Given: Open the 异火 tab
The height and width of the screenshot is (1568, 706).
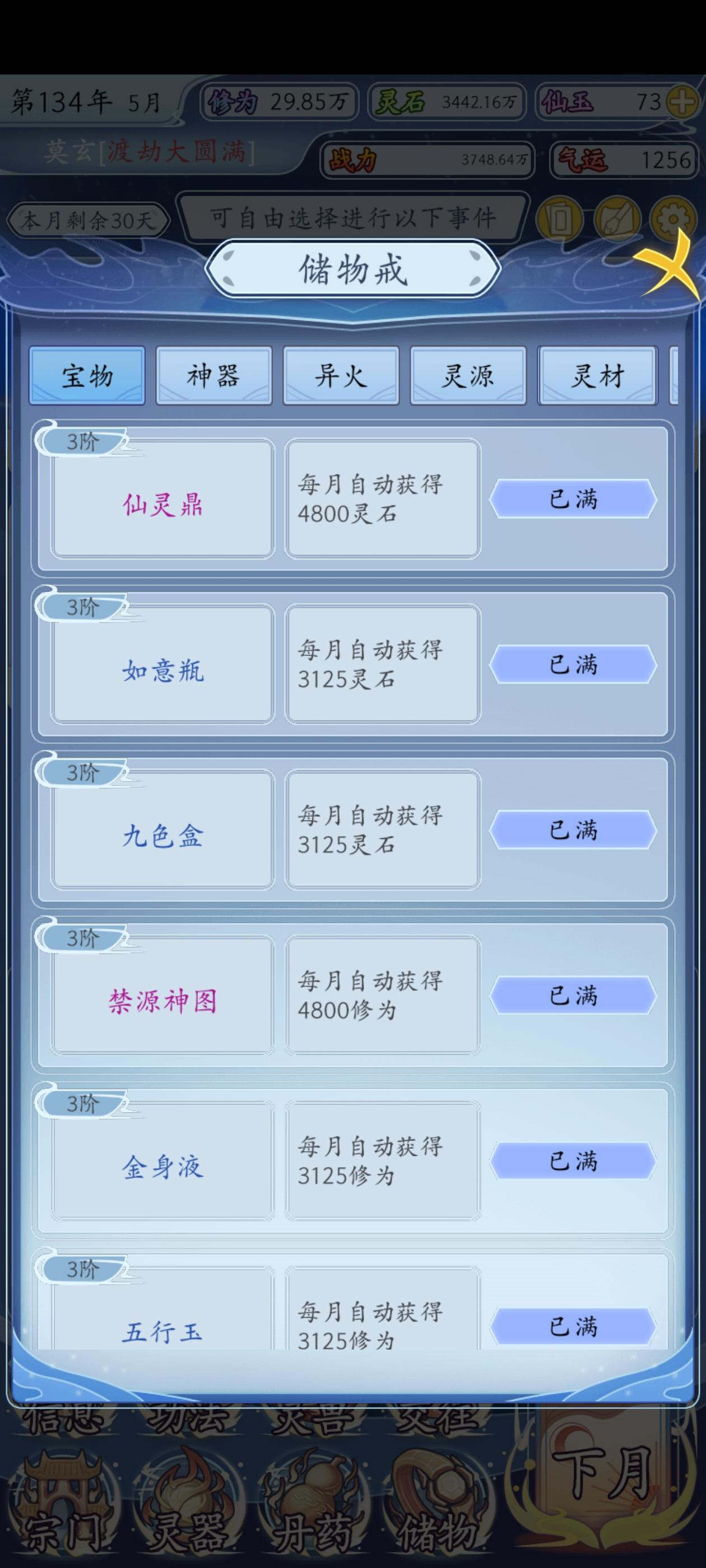Looking at the screenshot, I should click(342, 376).
